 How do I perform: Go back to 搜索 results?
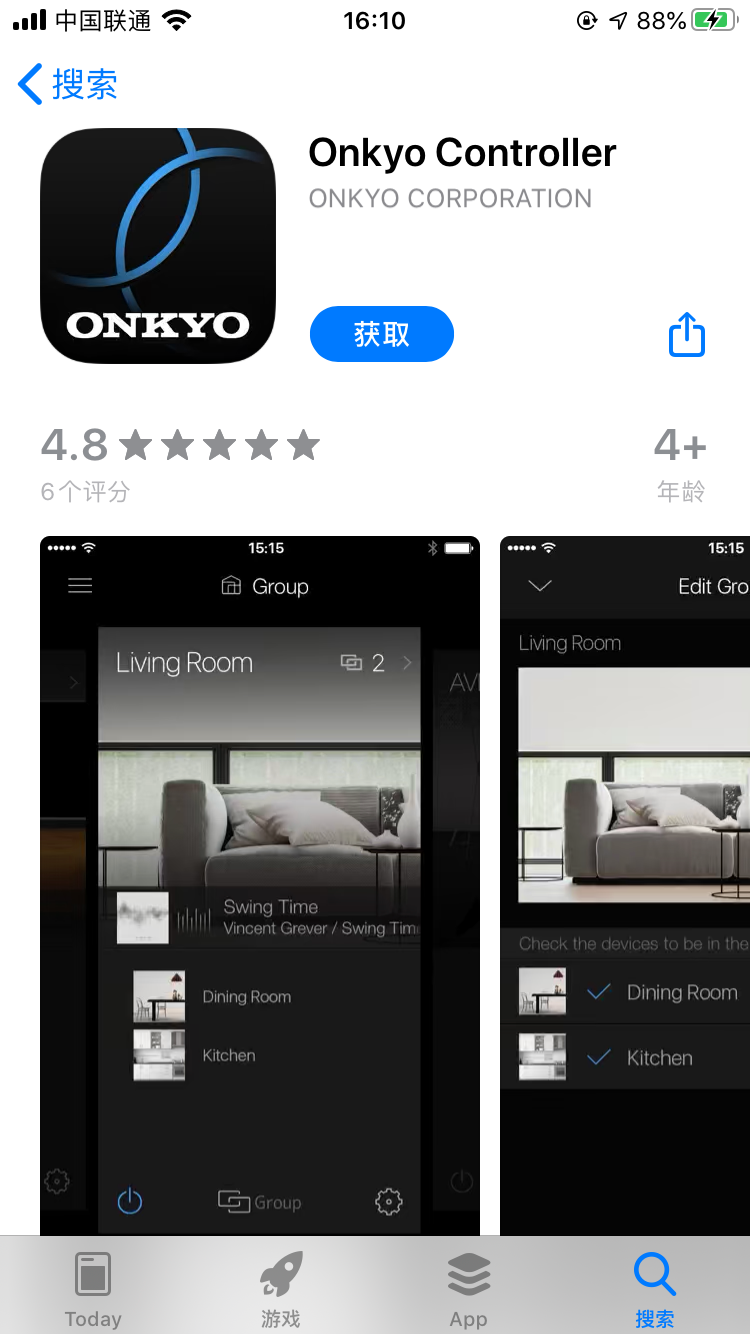click(68, 85)
